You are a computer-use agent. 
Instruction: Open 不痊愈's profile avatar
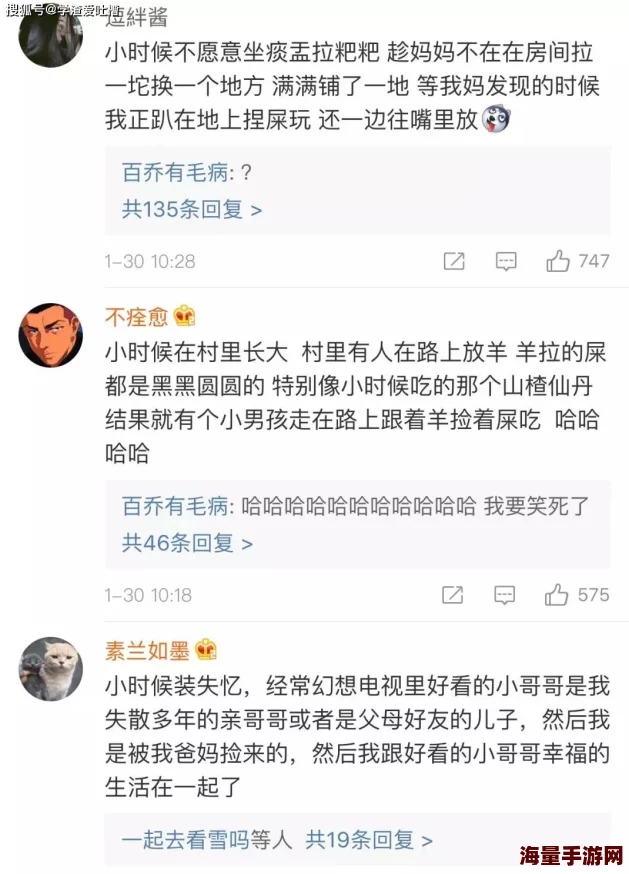pos(50,335)
